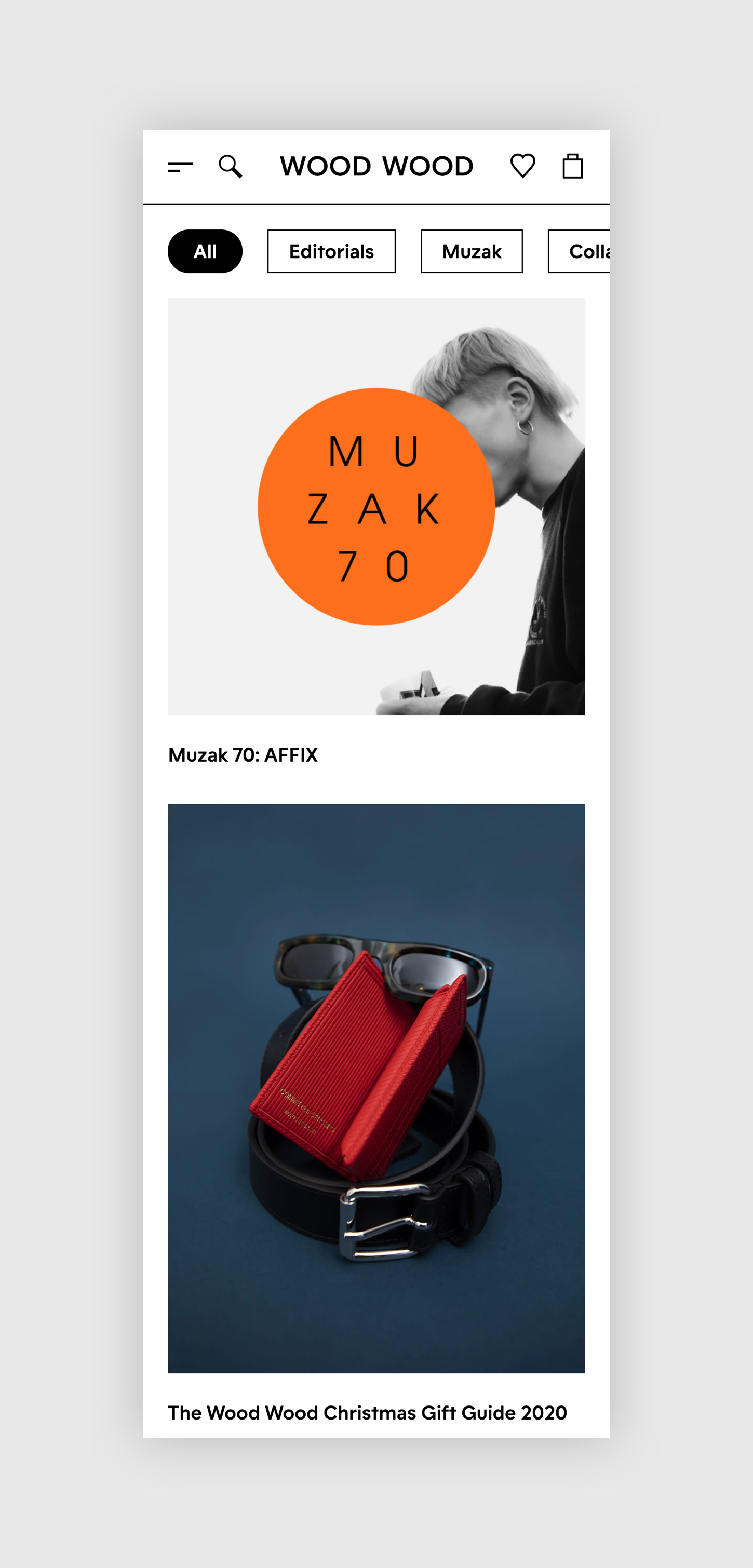
Task: Open the hamburger menu
Action: [x=180, y=166]
